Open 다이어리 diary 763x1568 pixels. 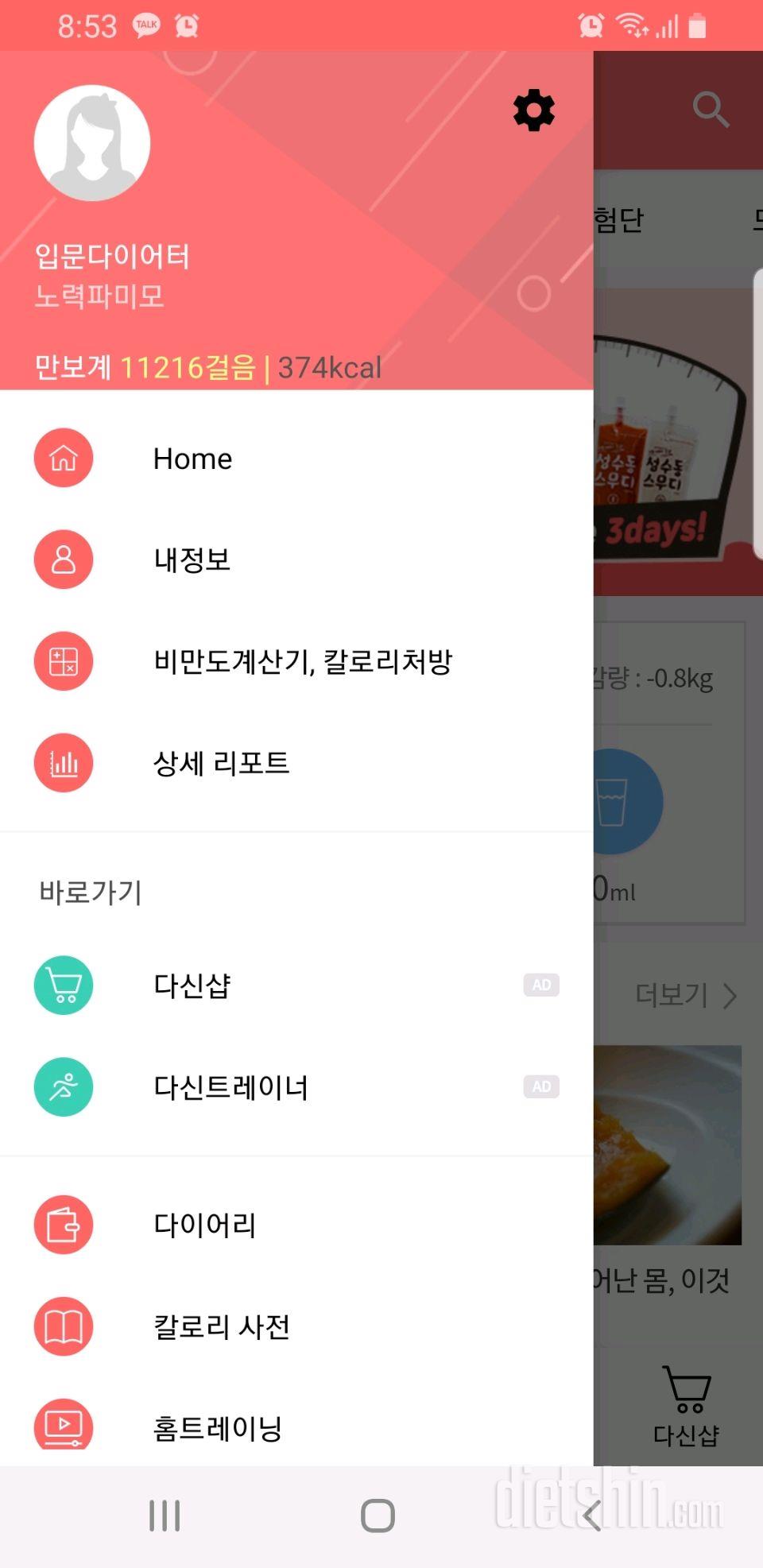pos(204,1225)
